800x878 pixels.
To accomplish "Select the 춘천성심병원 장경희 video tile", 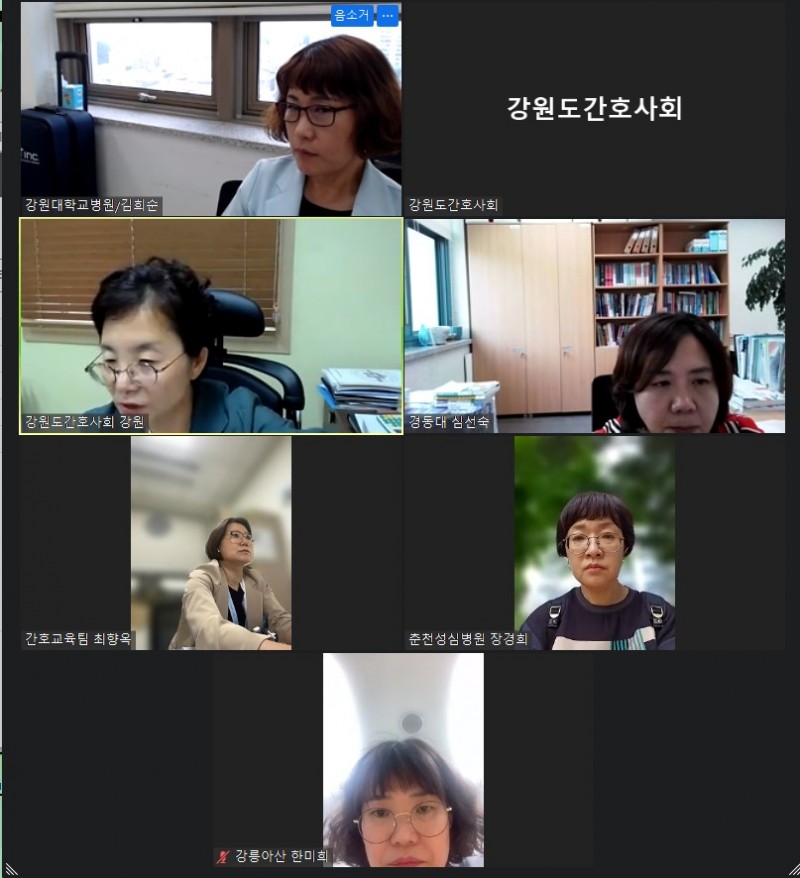I will [594, 542].
